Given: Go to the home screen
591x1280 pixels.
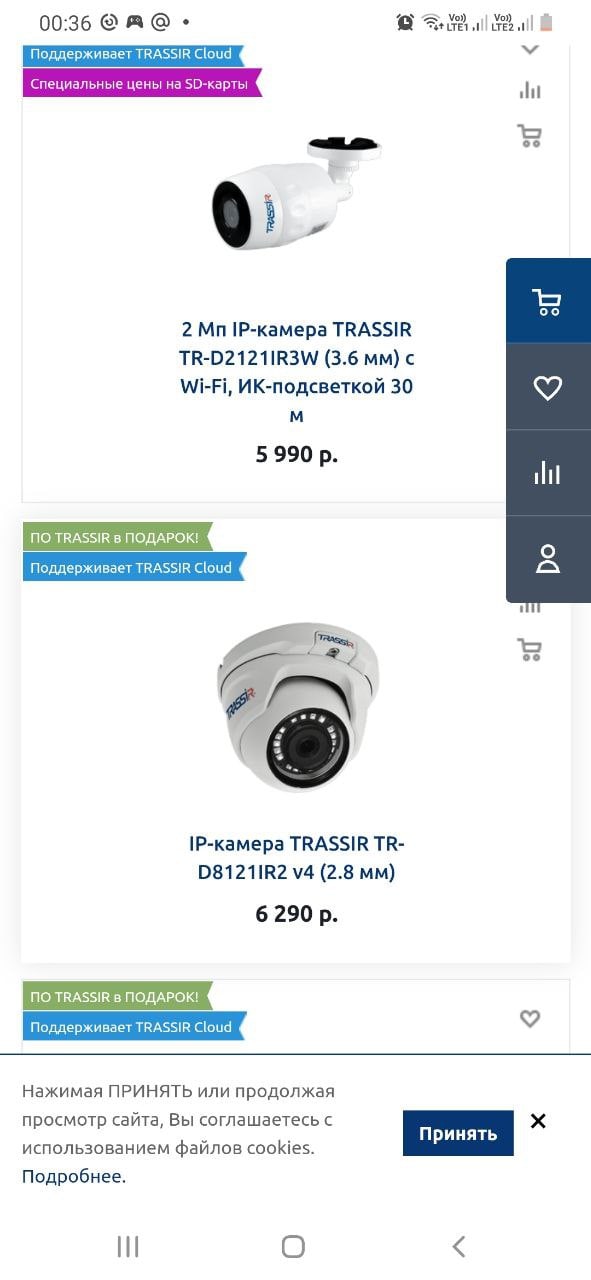Looking at the screenshot, I should tap(293, 1246).
